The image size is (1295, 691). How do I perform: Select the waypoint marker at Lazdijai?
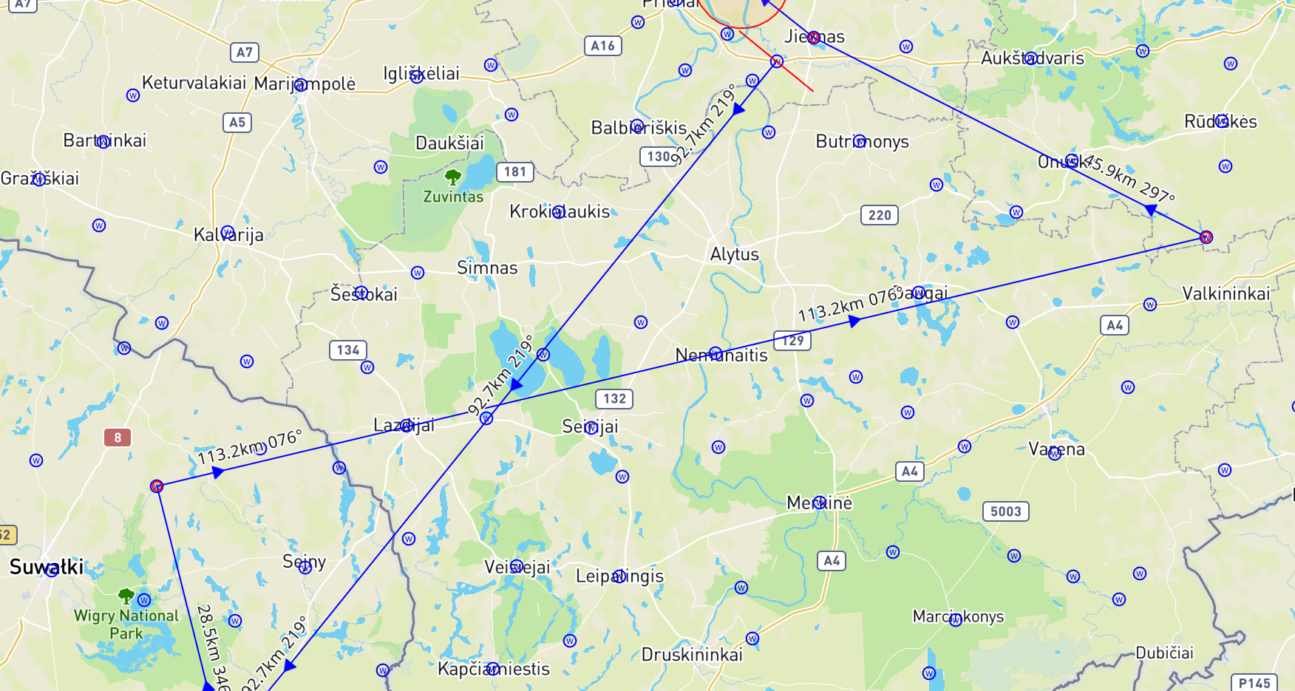[x=406, y=425]
